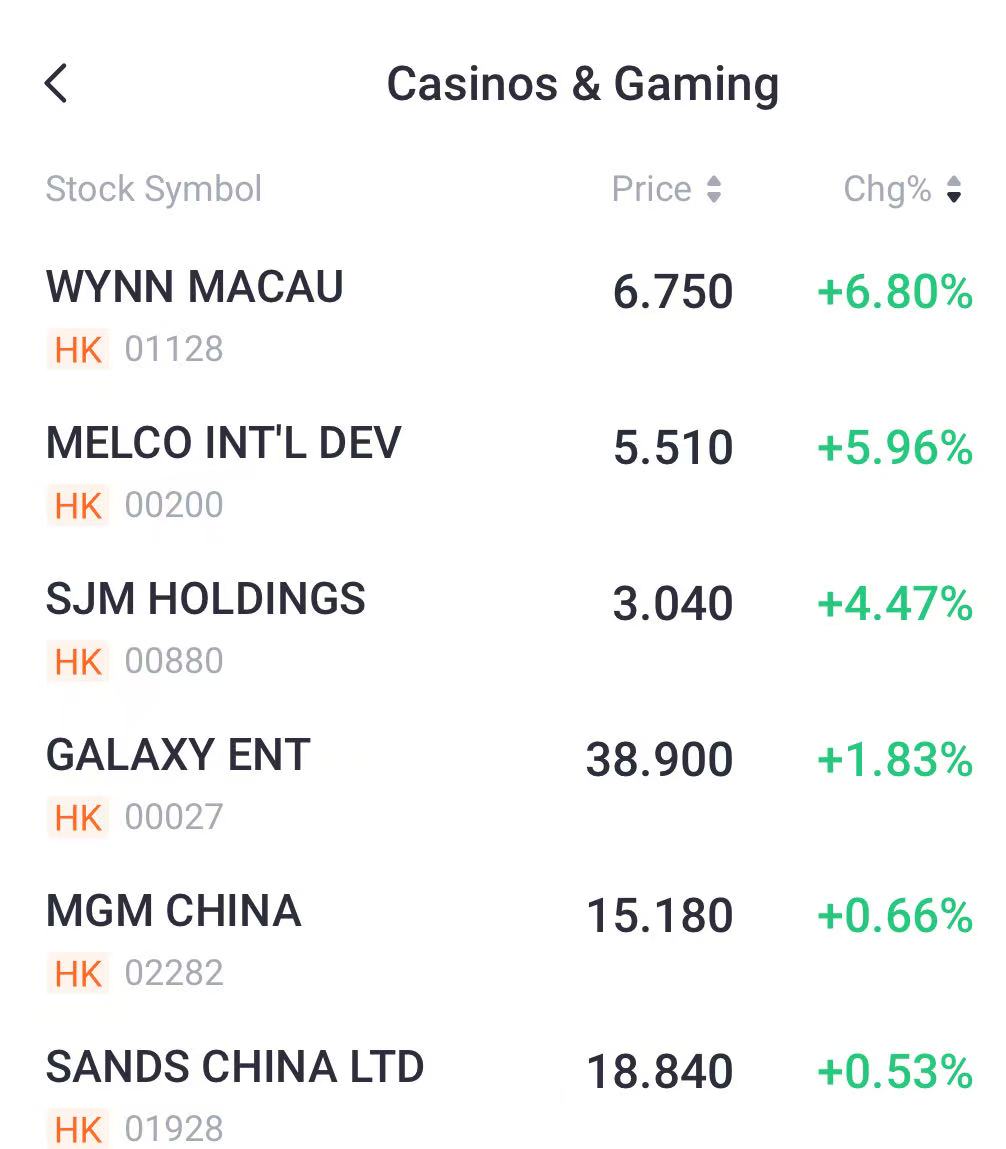The width and height of the screenshot is (1006, 1149).
Task: Sort the list by Price
Action: (x=666, y=189)
